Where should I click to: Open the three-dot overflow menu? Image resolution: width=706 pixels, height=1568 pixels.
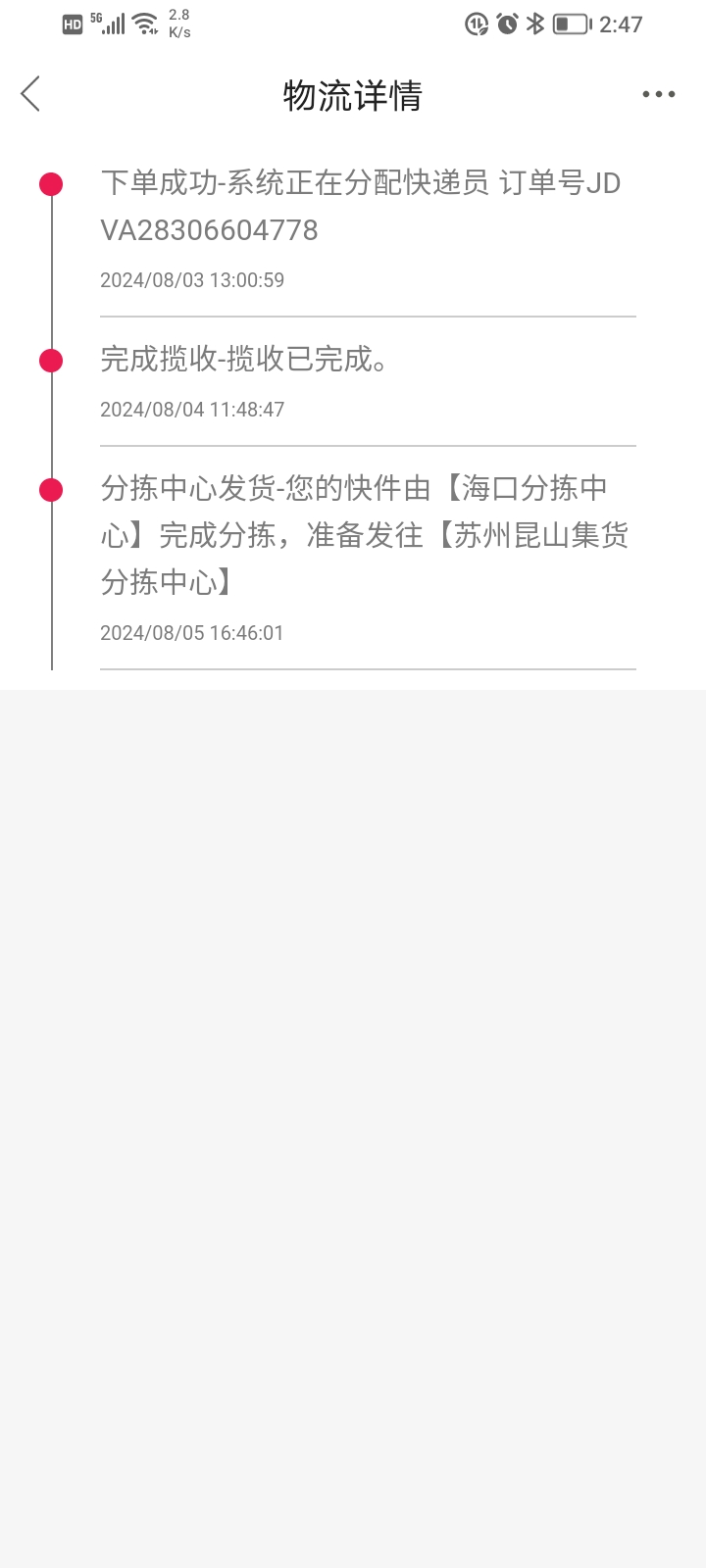coord(658,94)
